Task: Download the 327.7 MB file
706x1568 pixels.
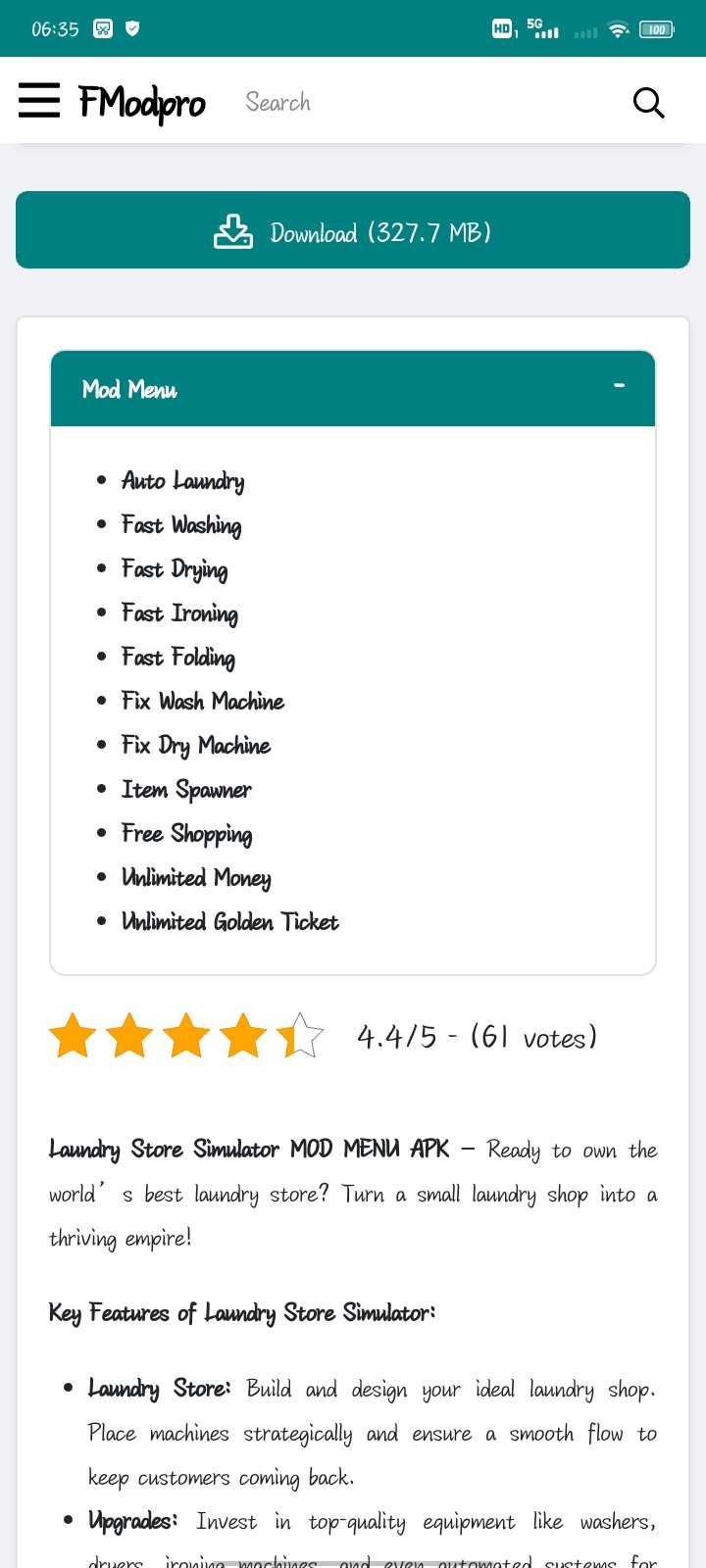Action: (353, 230)
